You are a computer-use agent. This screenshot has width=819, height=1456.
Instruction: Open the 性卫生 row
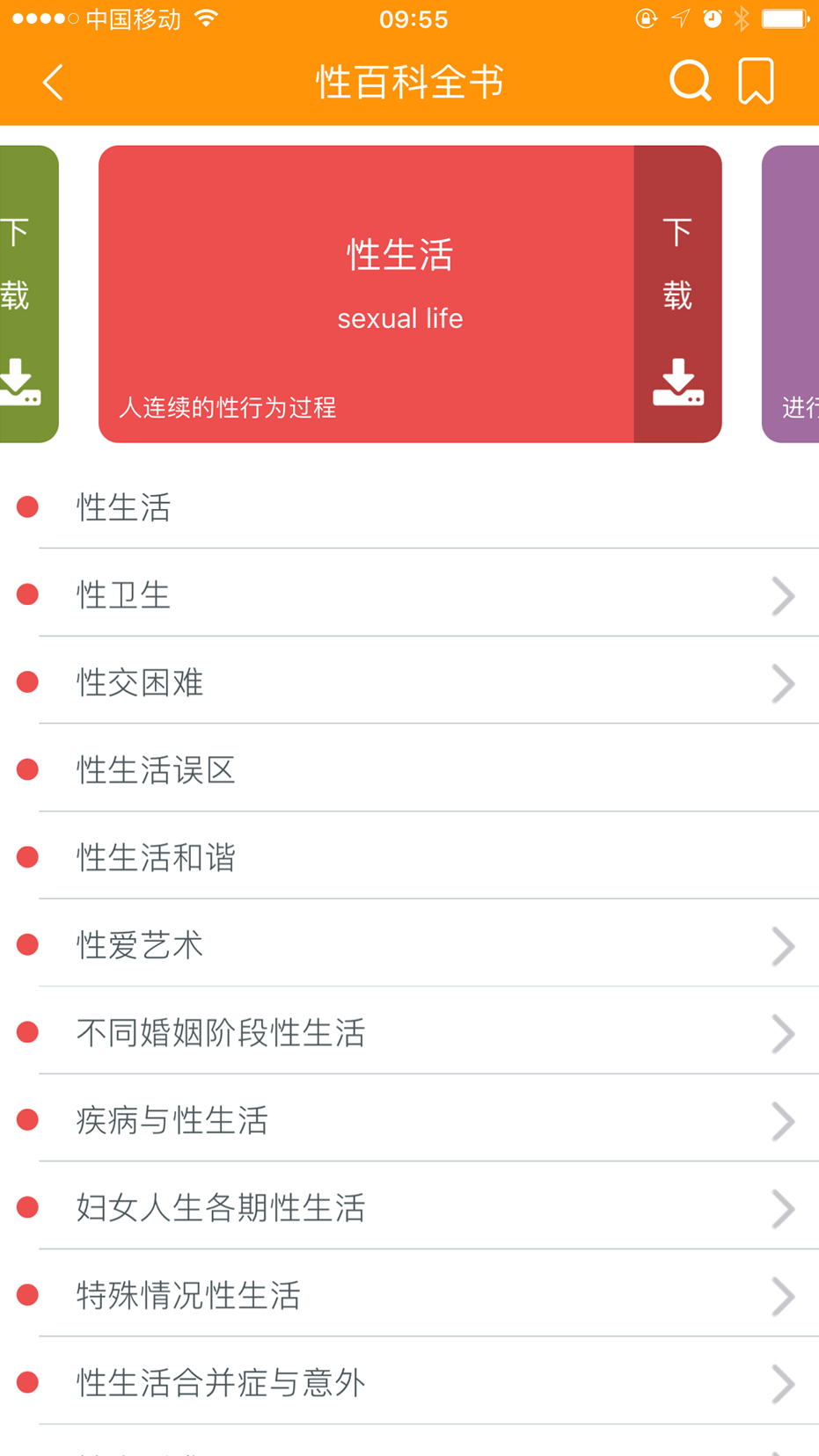(x=409, y=595)
